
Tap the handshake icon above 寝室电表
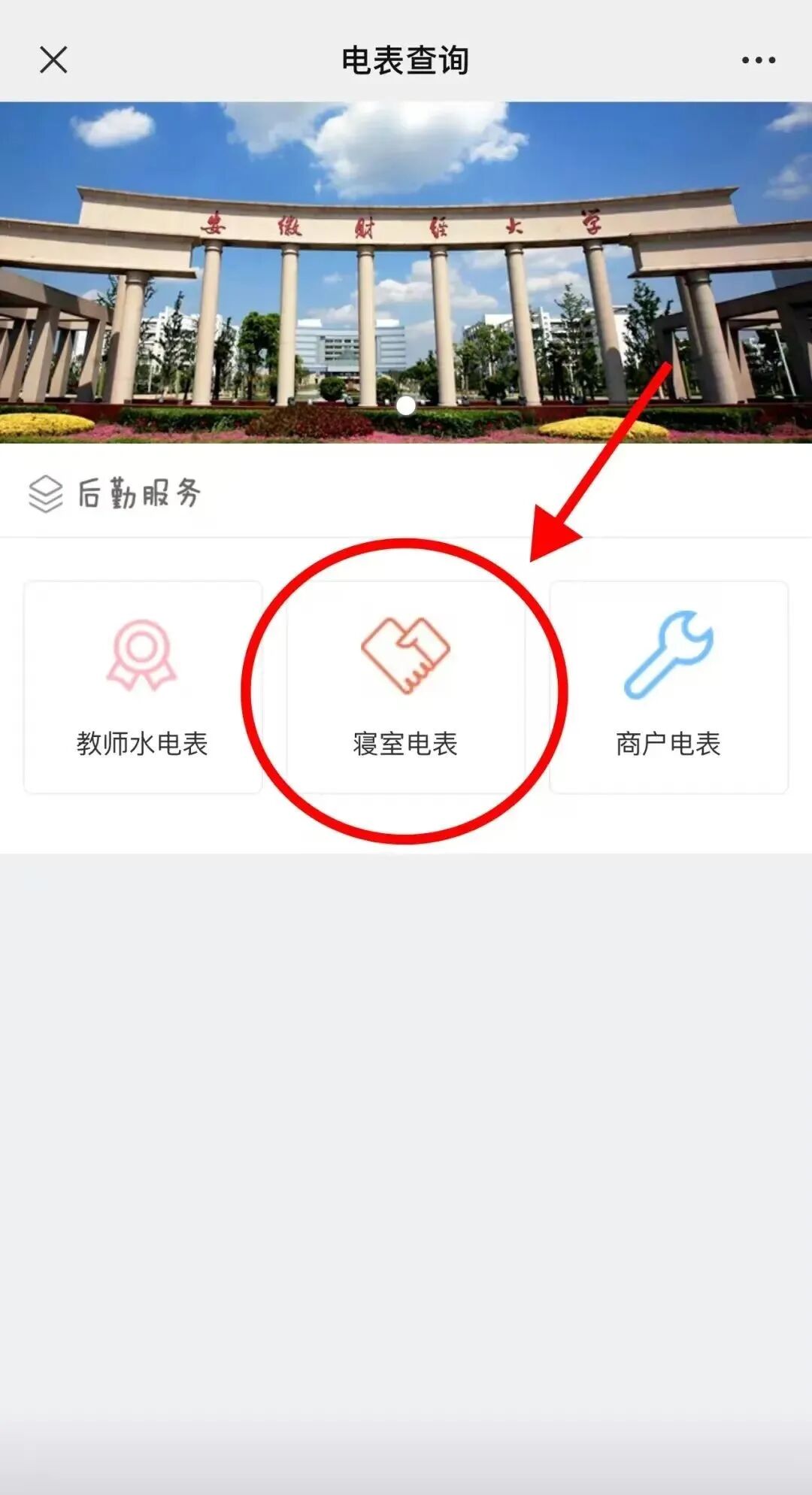[406, 653]
